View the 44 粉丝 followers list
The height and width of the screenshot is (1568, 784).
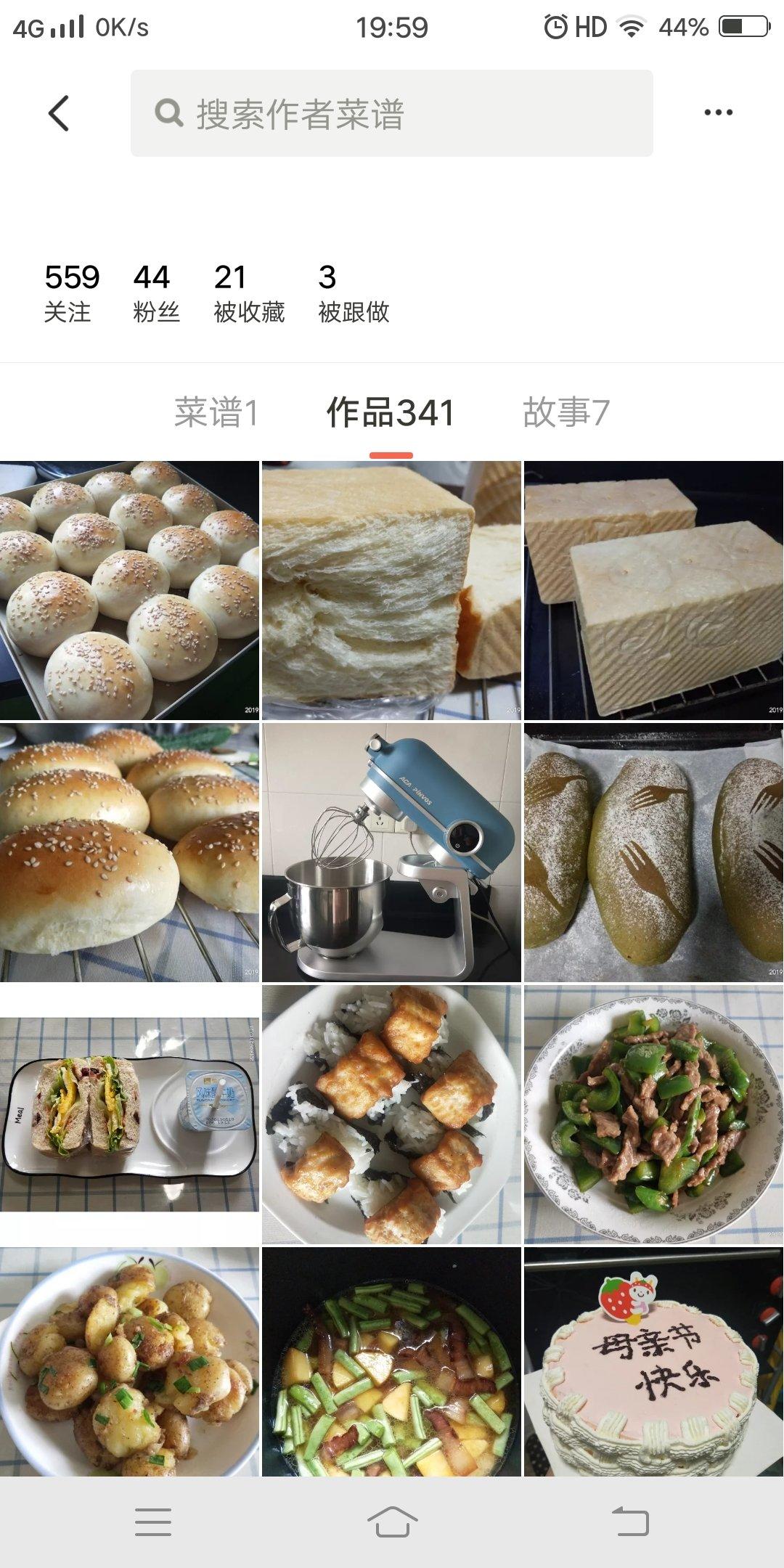click(155, 292)
